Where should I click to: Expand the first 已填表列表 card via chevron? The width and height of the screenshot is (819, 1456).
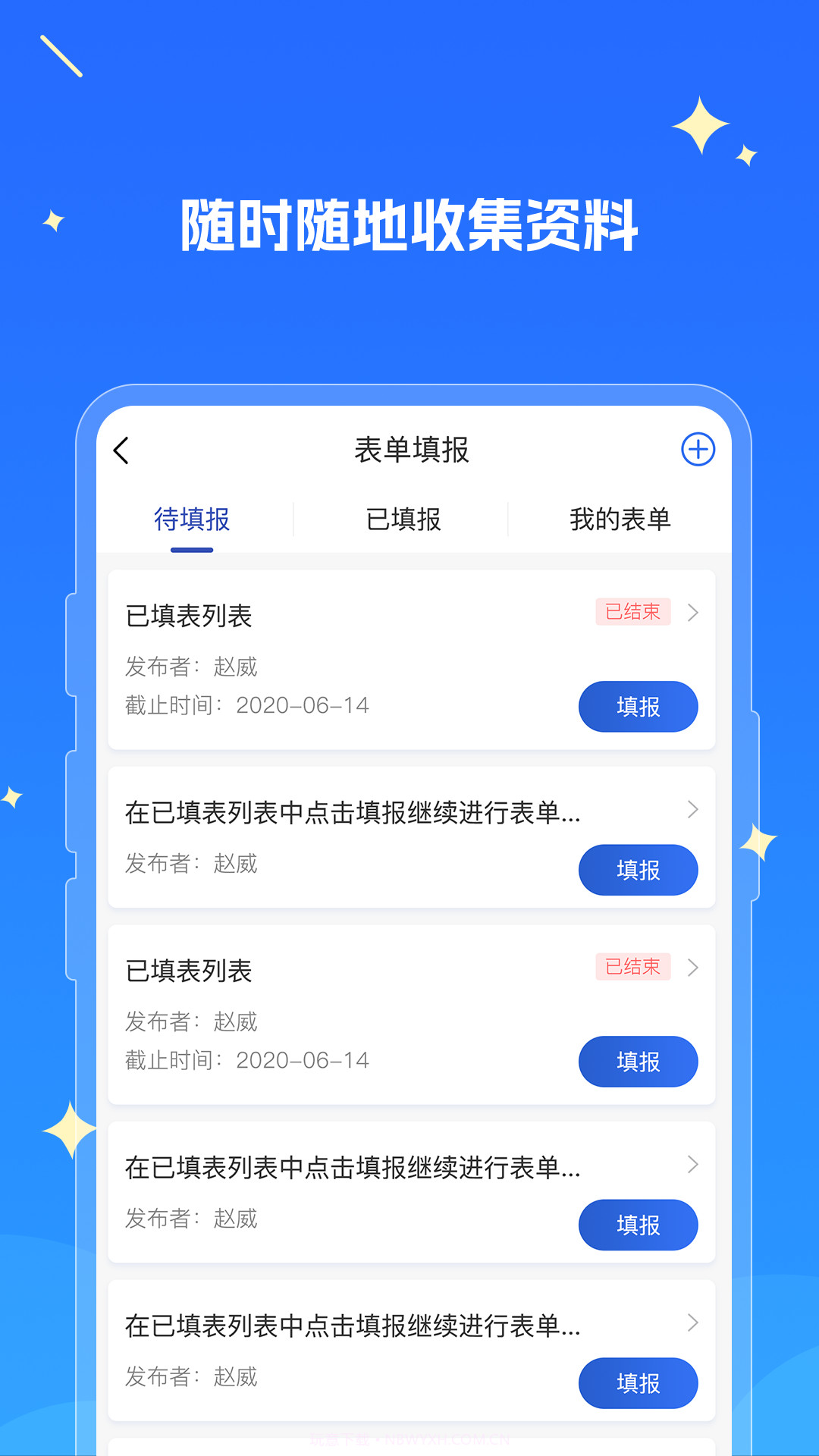tap(692, 613)
